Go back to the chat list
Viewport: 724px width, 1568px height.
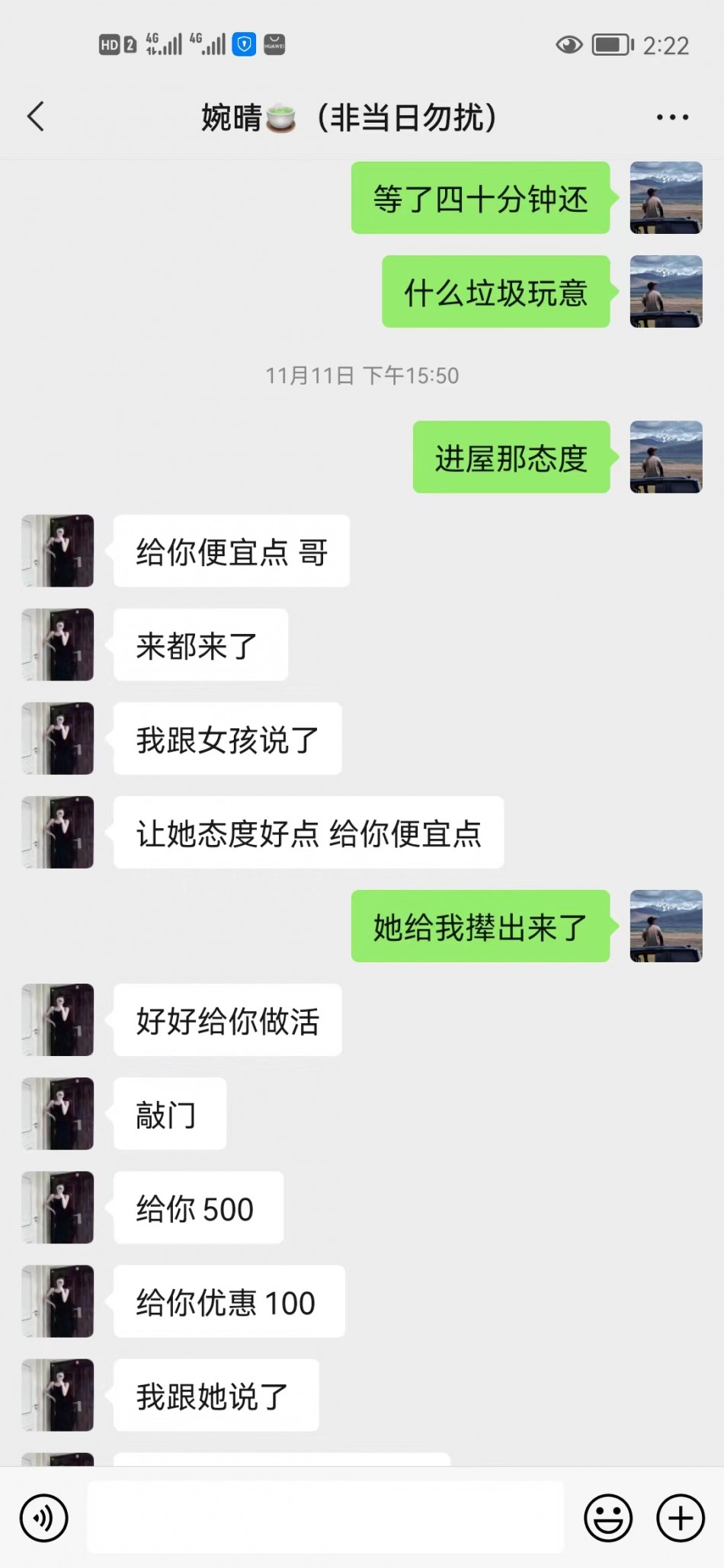click(x=36, y=117)
